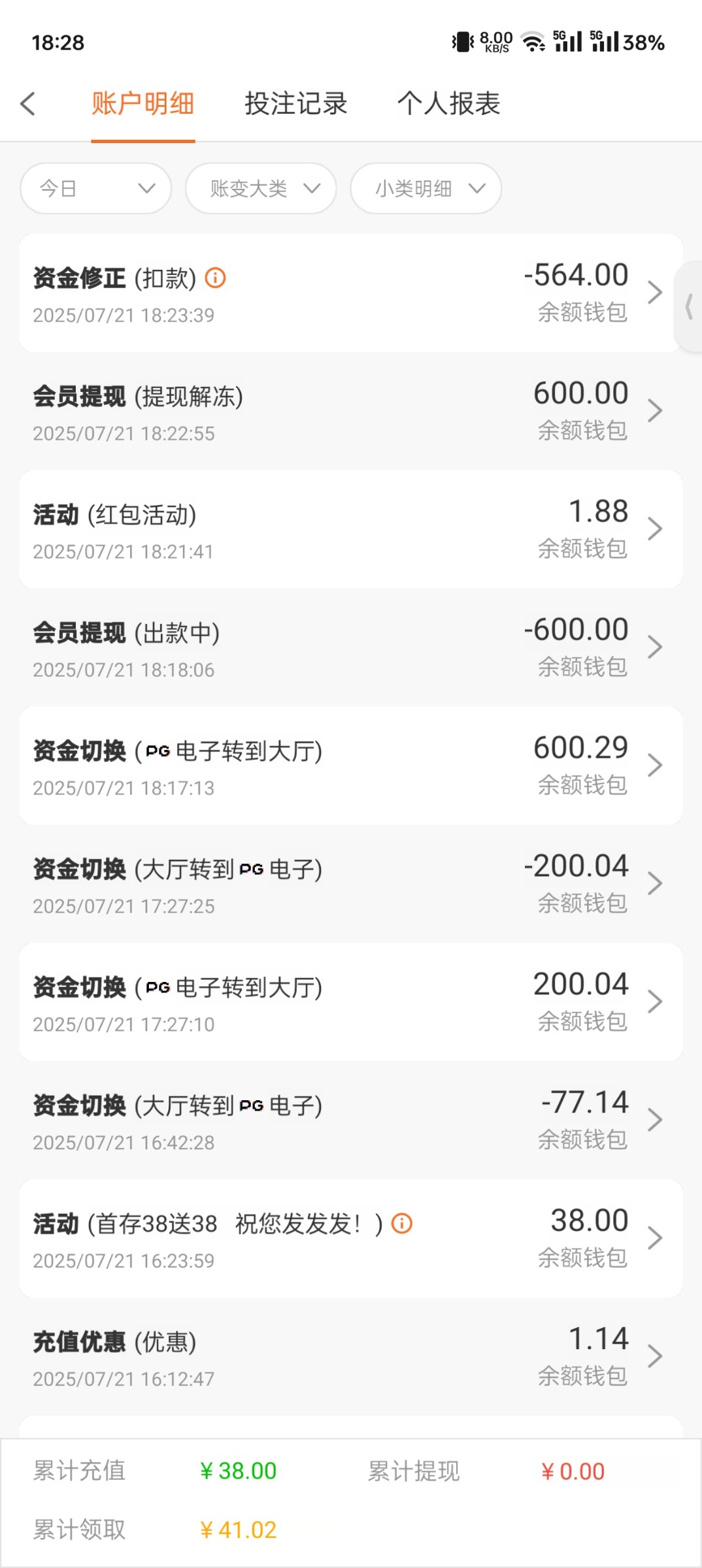
Task: Open the 充值优惠 (优惠) 1.14 record
Action: click(350, 1358)
